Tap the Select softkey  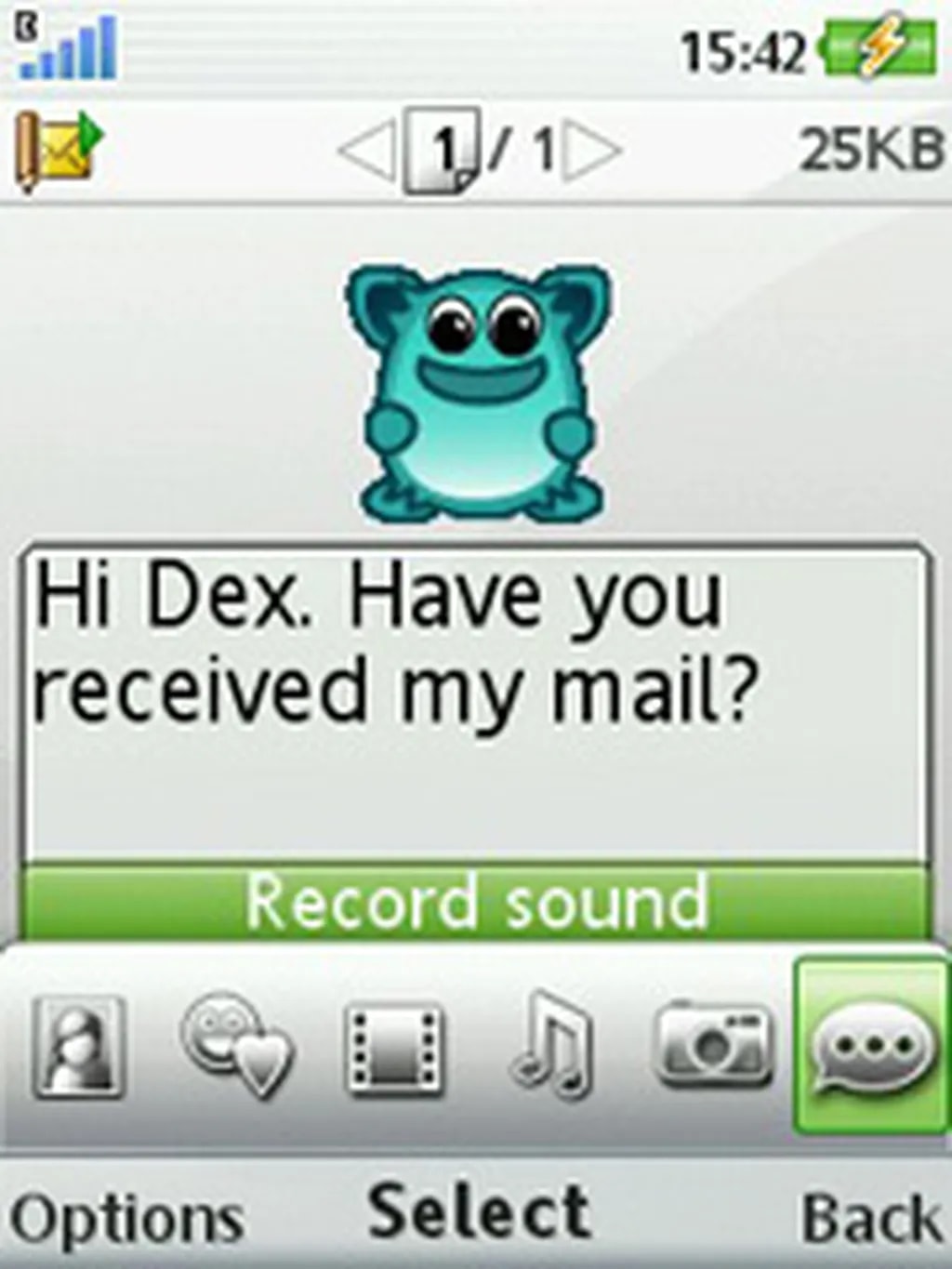[x=479, y=1211]
